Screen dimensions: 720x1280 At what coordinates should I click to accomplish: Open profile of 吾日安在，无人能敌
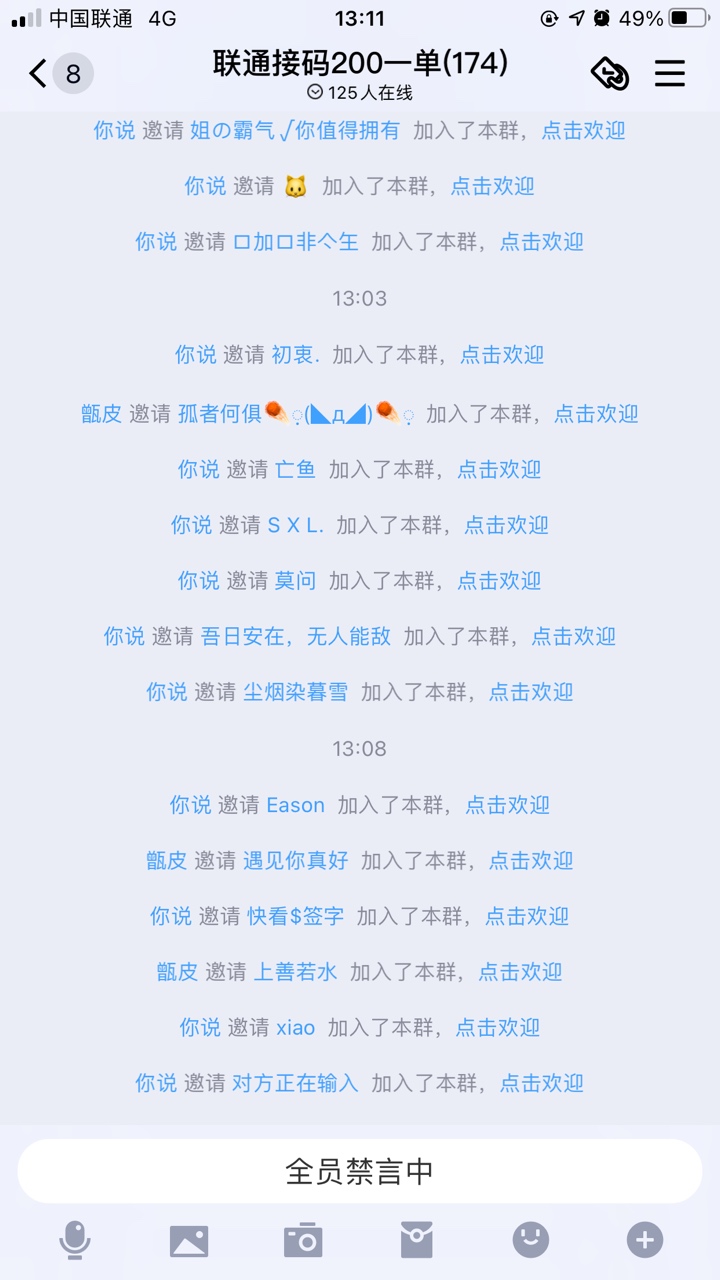pyautogui.click(x=296, y=636)
